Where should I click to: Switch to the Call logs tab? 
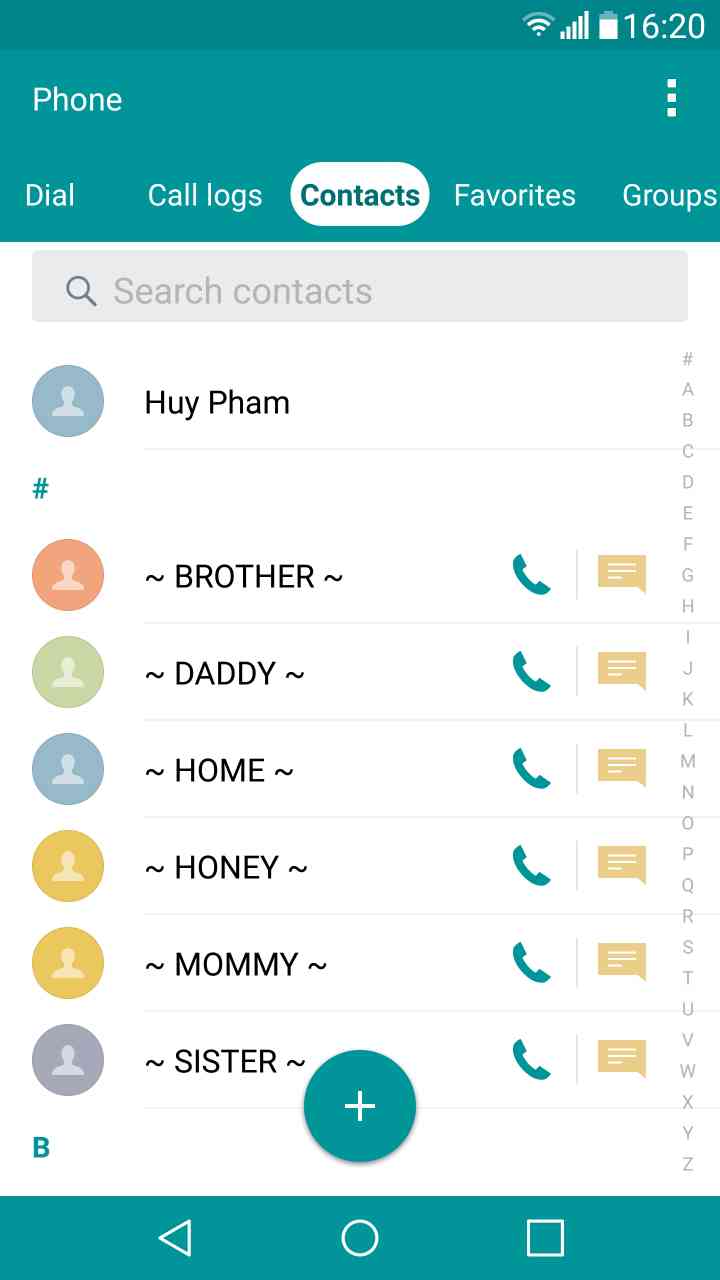click(x=205, y=195)
